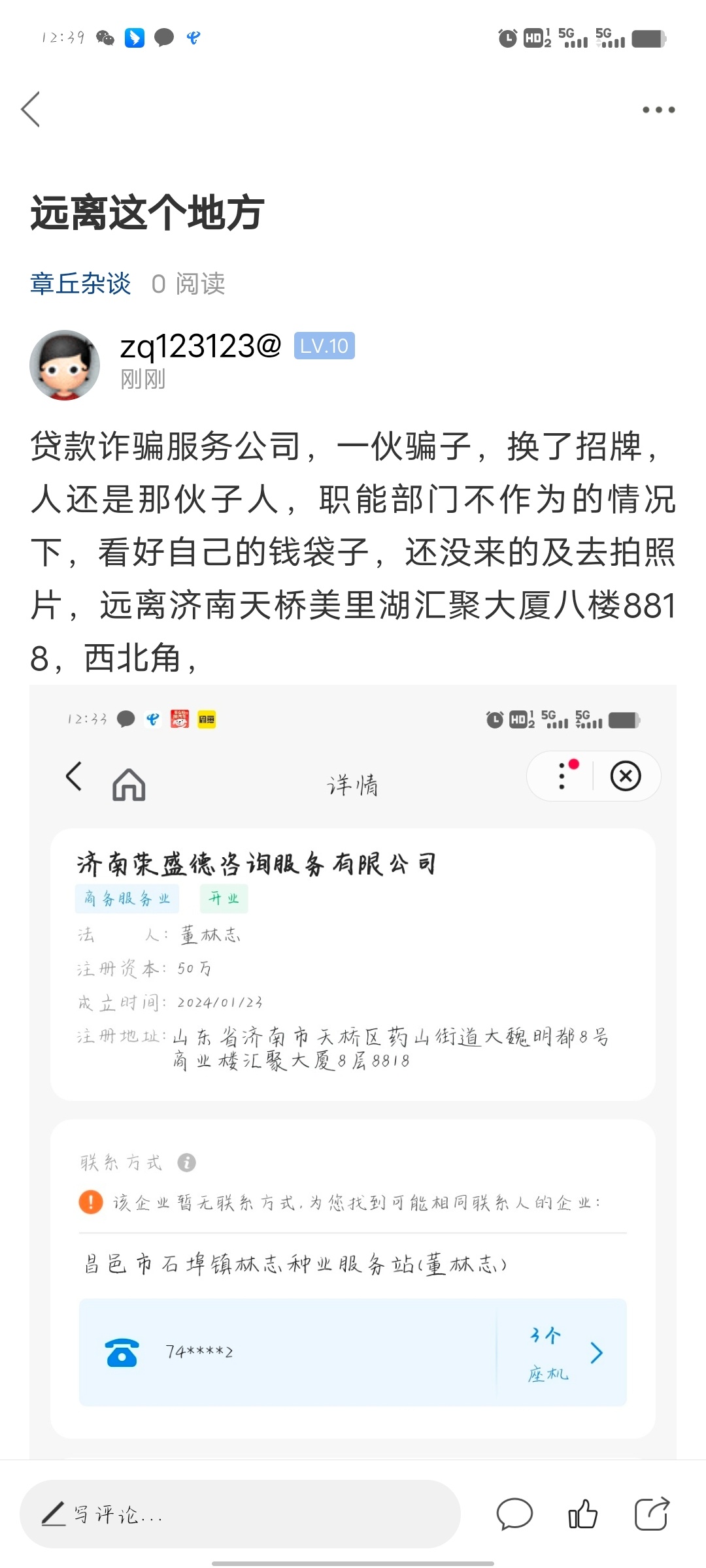Tap the username zq123123@
The height and width of the screenshot is (1568, 706).
[x=200, y=346]
